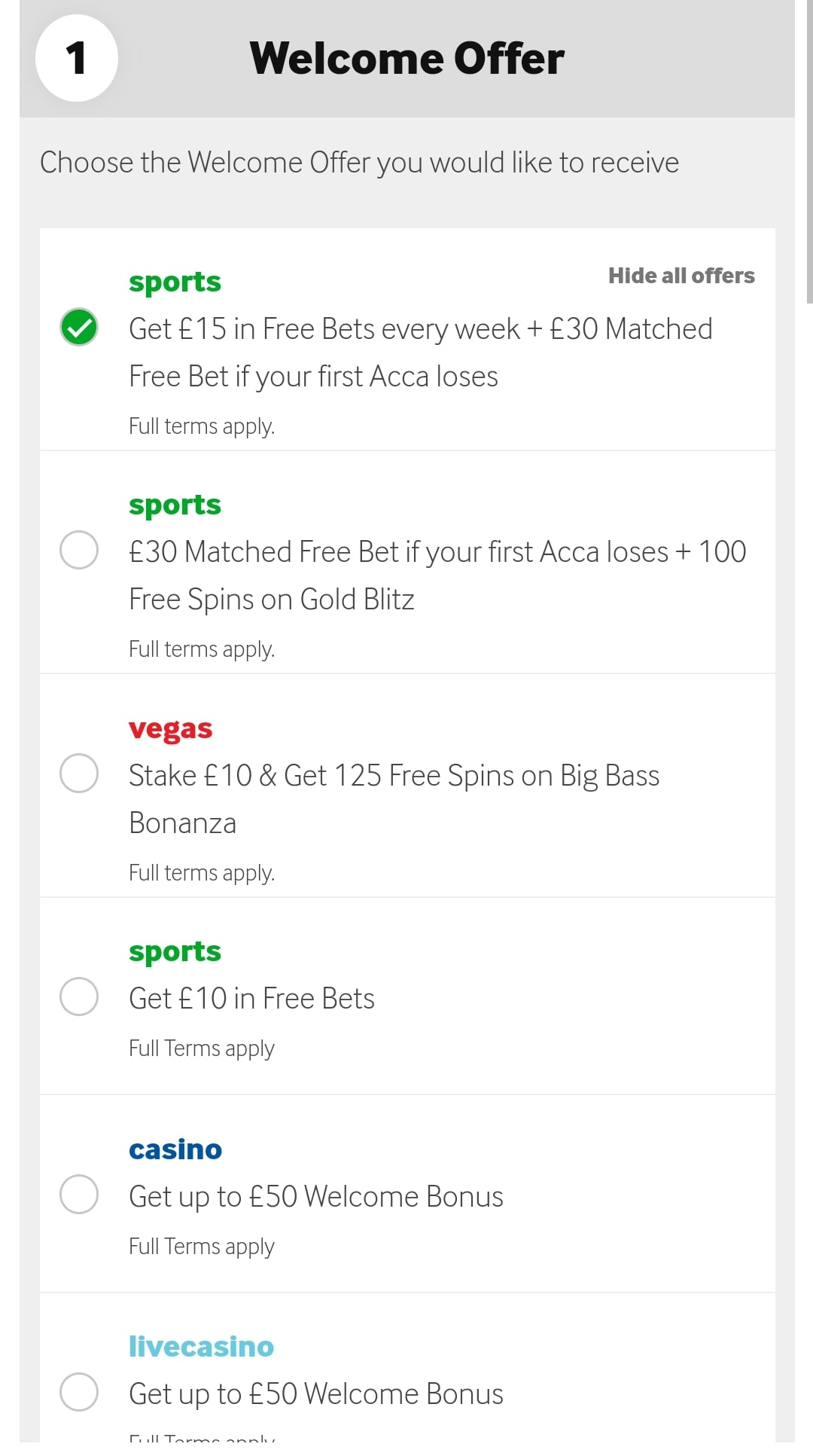Click the livecasino category label

201,1346
